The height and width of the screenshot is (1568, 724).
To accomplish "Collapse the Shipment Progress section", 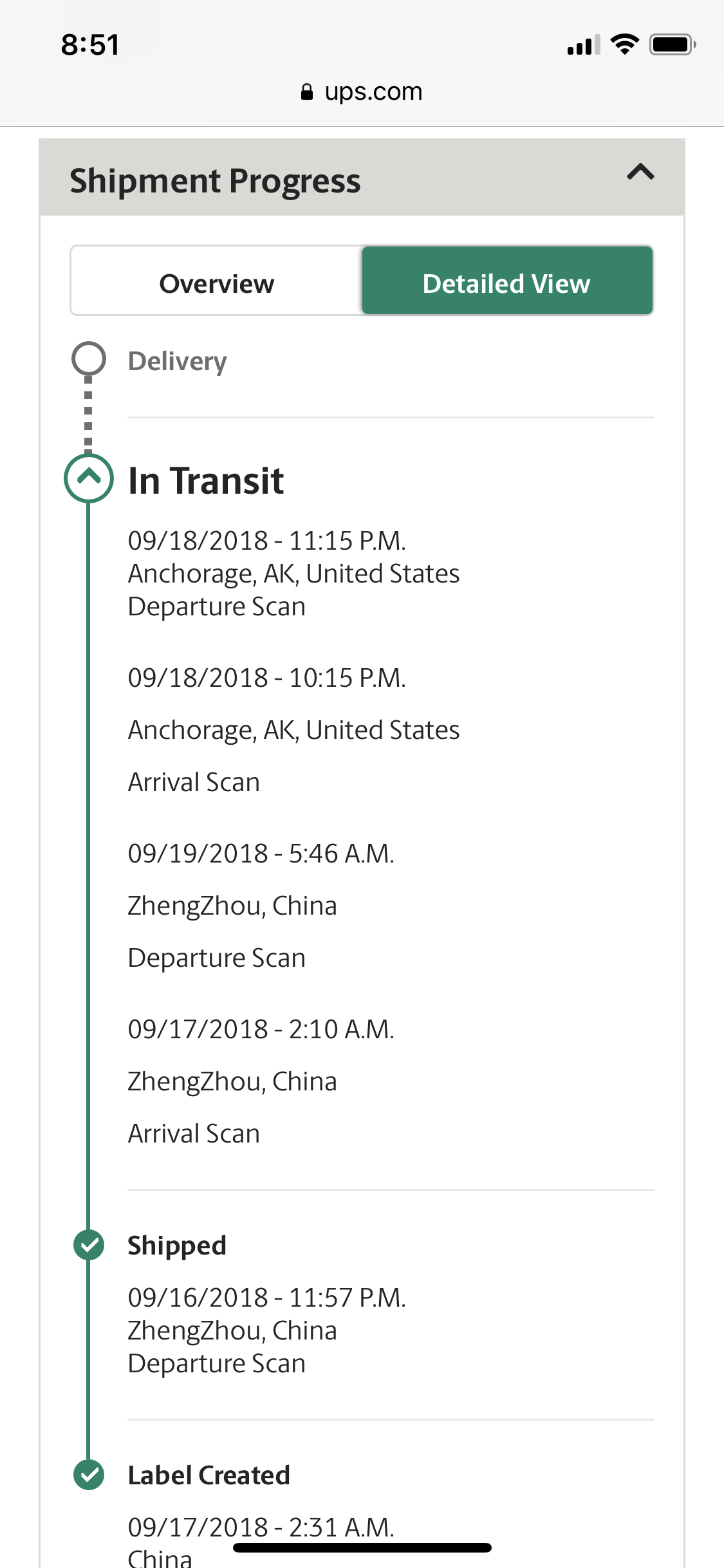I will click(640, 173).
